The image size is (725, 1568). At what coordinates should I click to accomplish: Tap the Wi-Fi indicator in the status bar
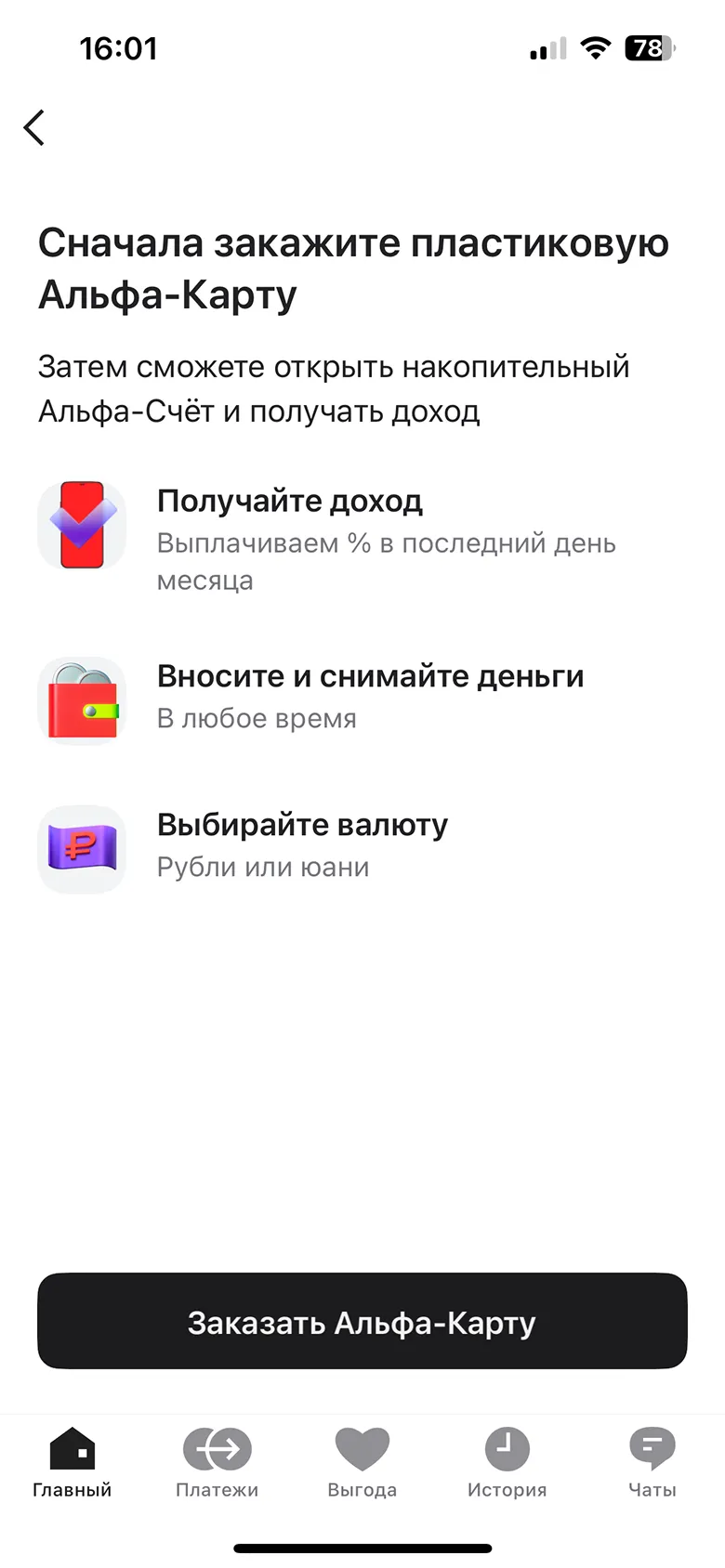point(596,48)
